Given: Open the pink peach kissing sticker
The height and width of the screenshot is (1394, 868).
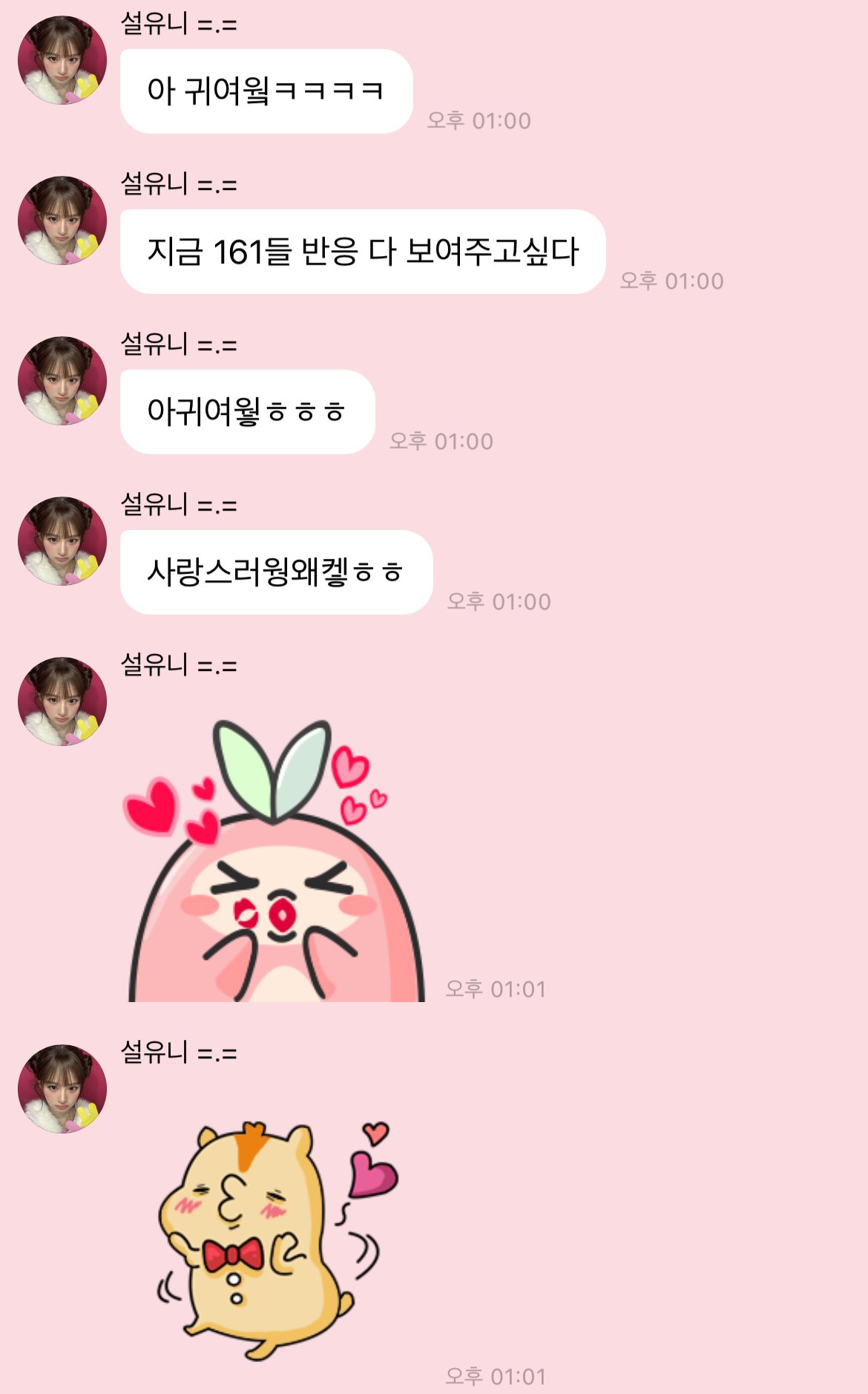Looking at the screenshot, I should 276,861.
